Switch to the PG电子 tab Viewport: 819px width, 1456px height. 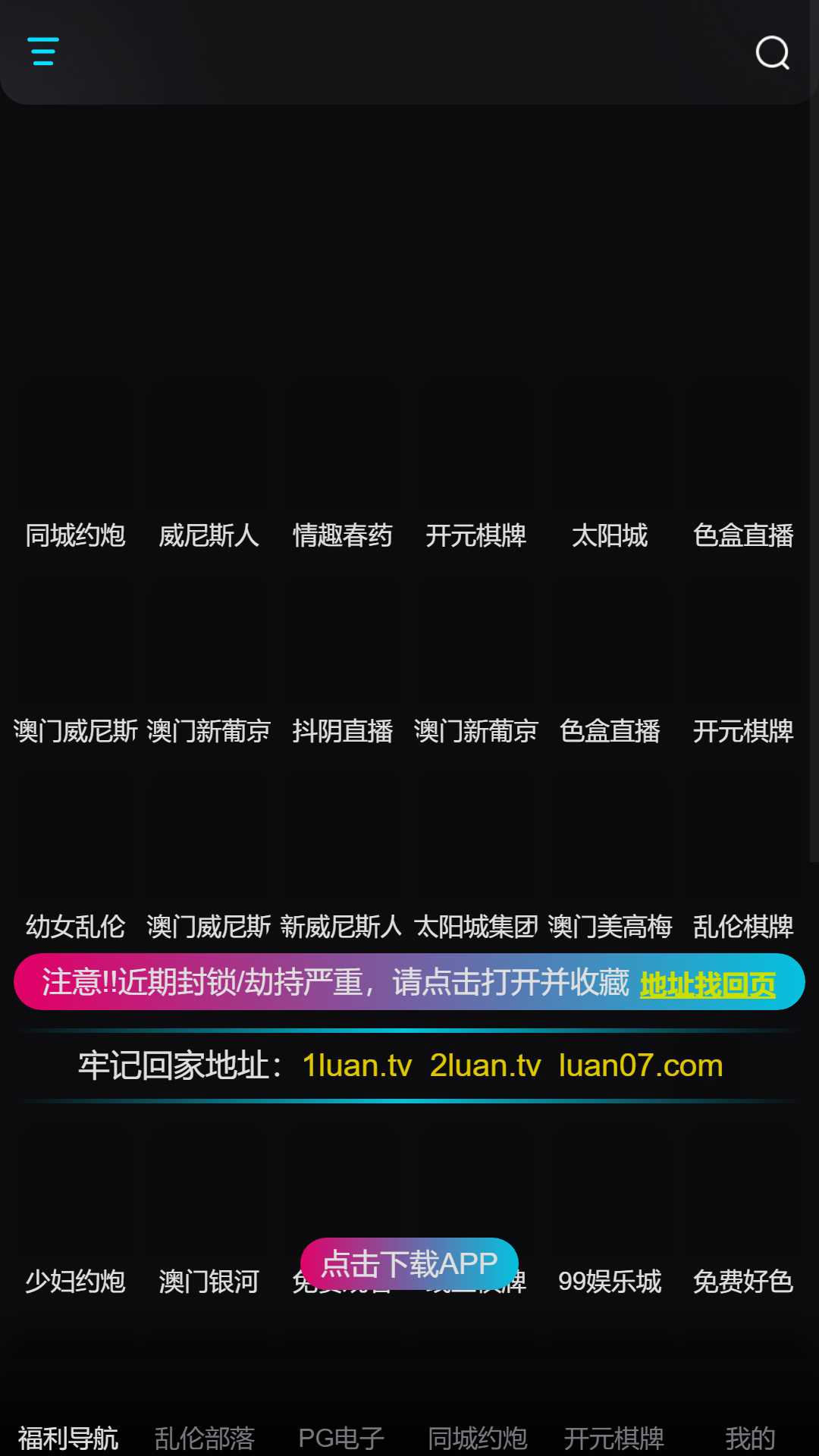341,1438
